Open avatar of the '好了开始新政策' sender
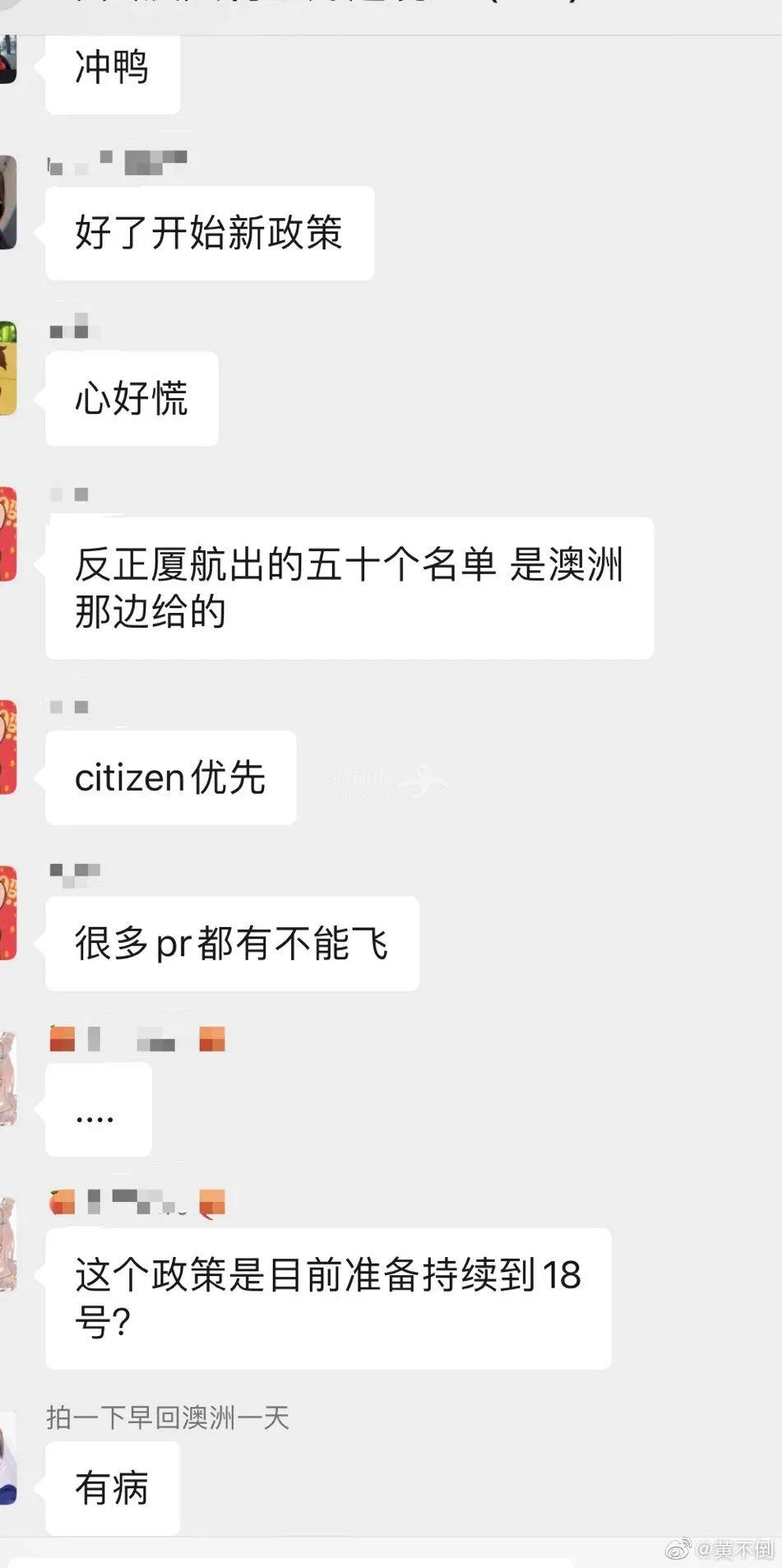Screen dimensions: 782x1568 click(7, 202)
